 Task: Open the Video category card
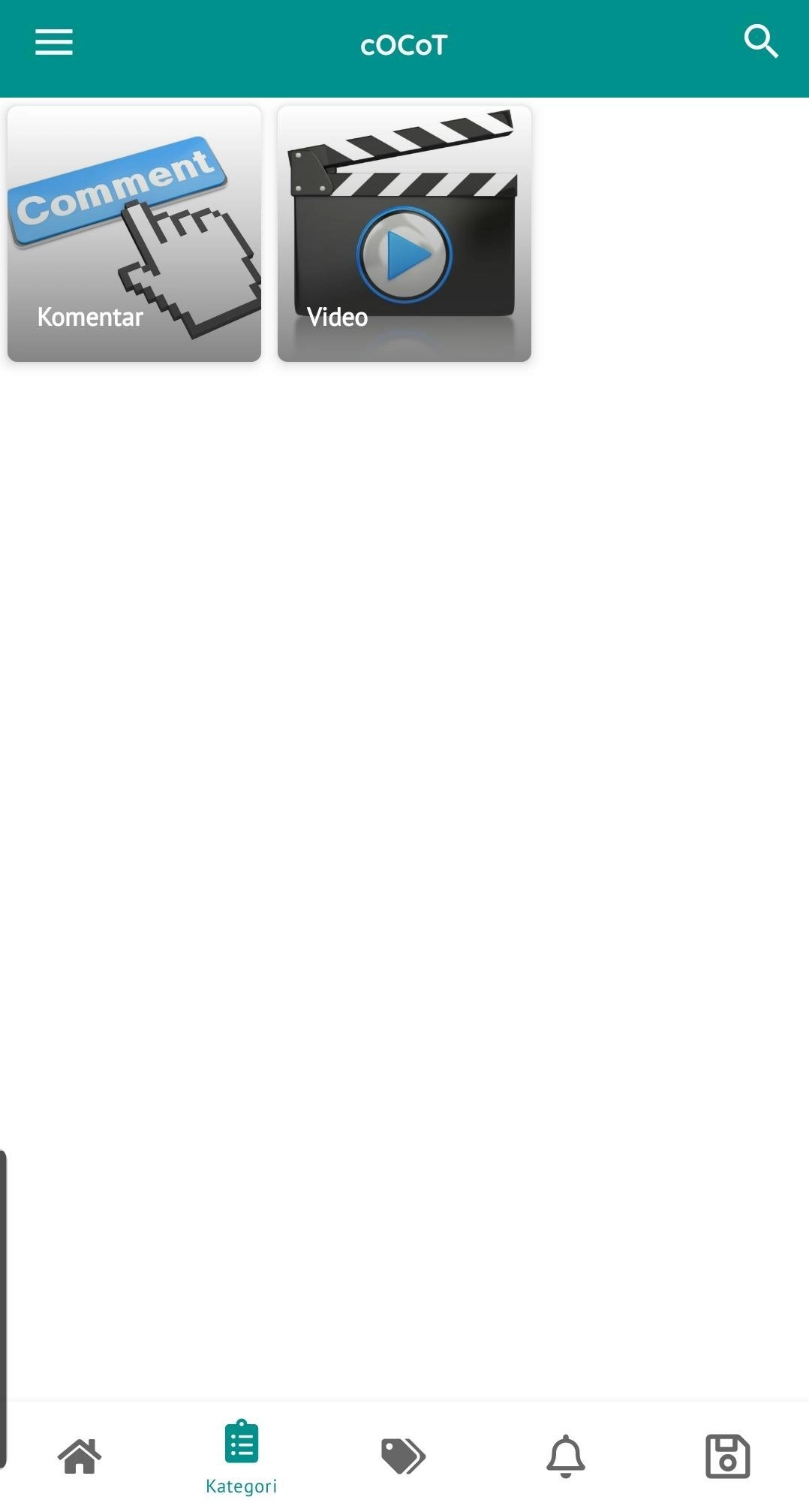click(x=404, y=233)
